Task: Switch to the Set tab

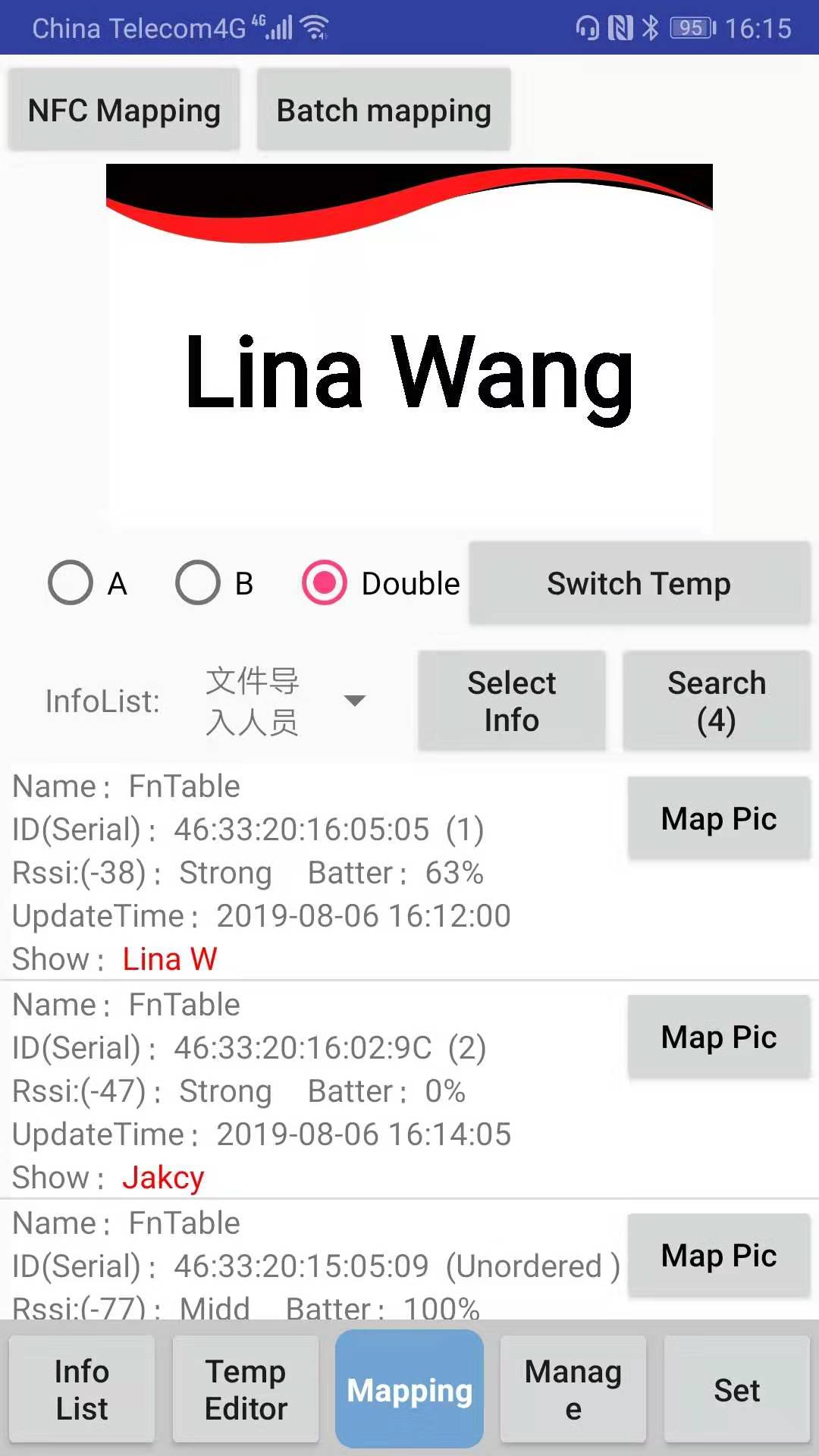Action: (x=736, y=1389)
